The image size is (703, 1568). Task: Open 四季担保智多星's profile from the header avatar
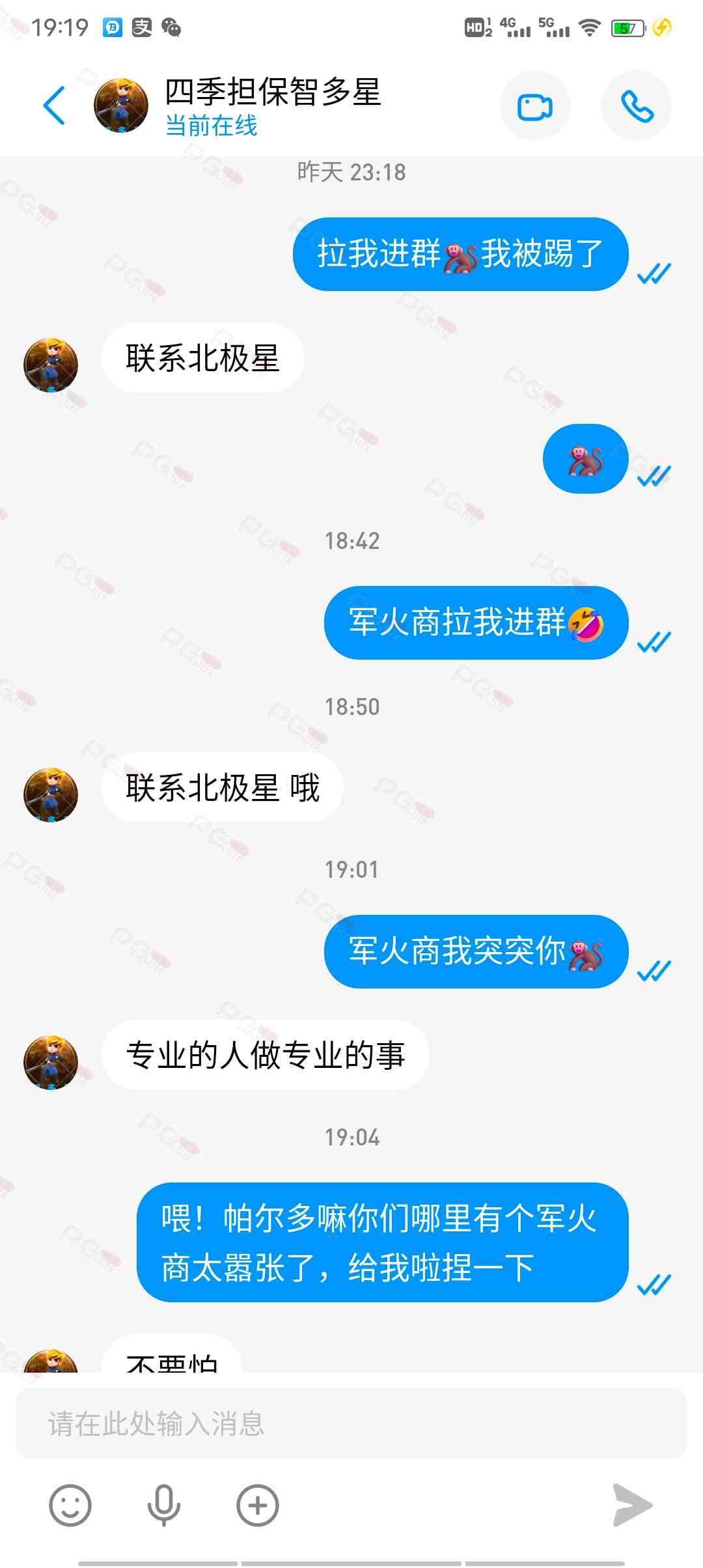(121, 105)
